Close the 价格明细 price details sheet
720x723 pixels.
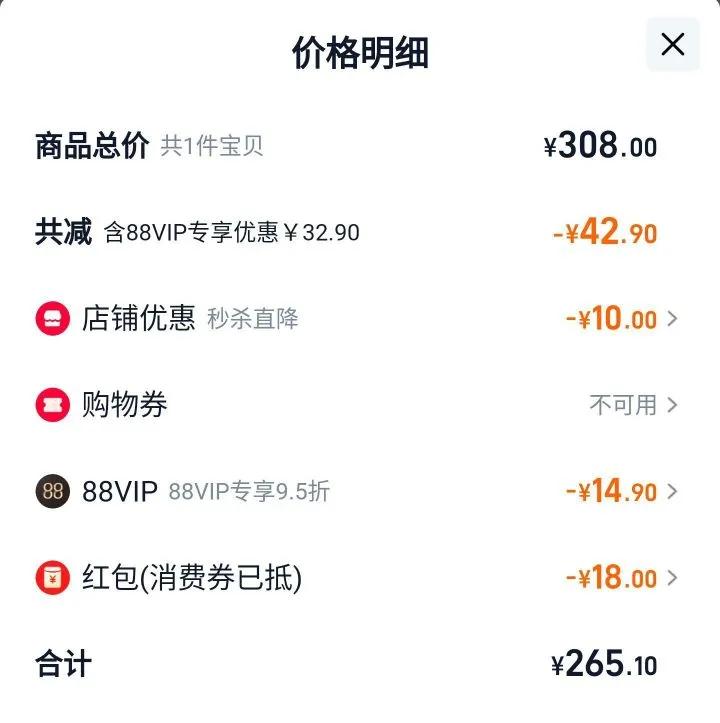[672, 45]
